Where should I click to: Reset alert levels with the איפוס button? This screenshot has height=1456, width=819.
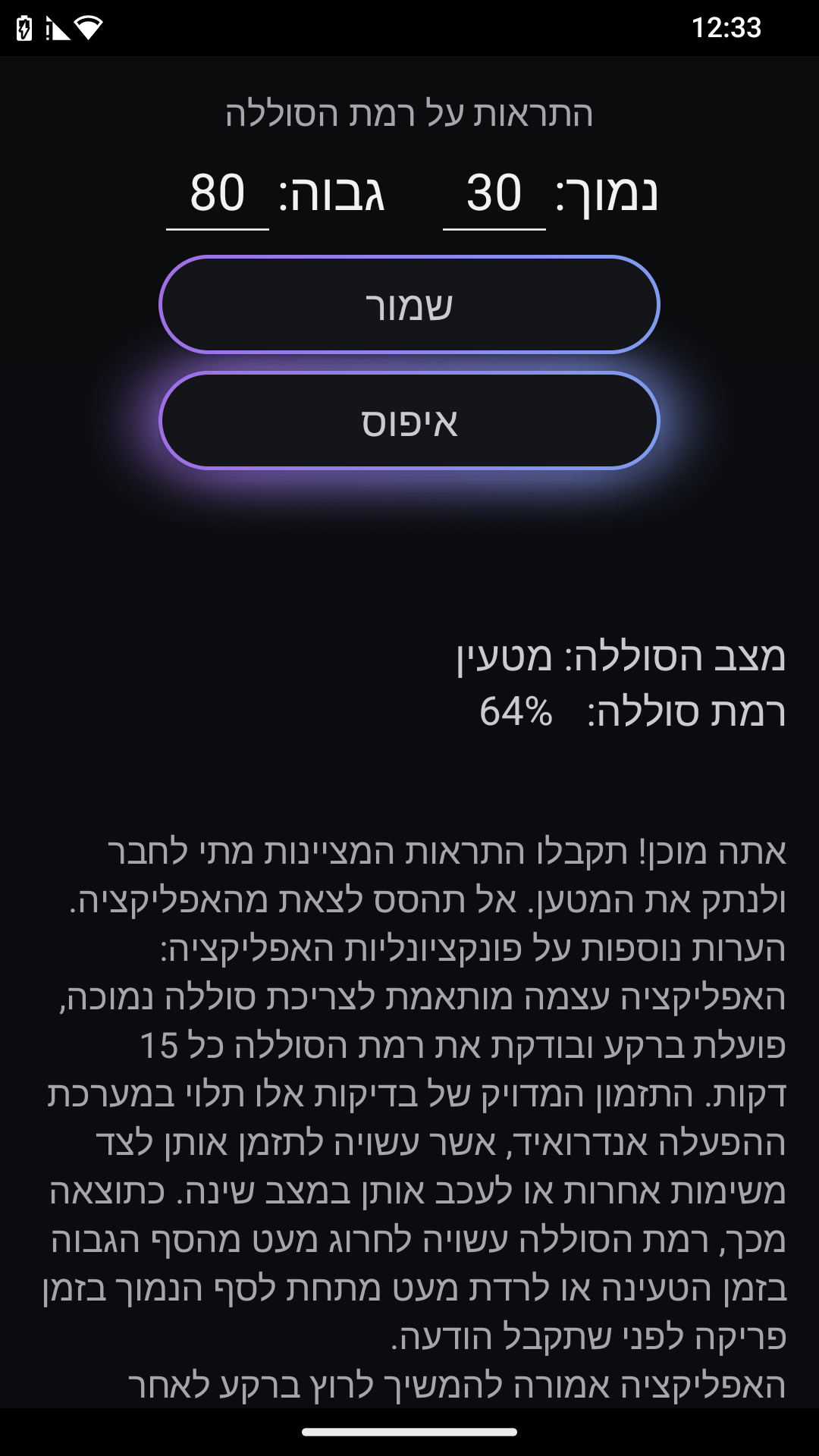(409, 421)
